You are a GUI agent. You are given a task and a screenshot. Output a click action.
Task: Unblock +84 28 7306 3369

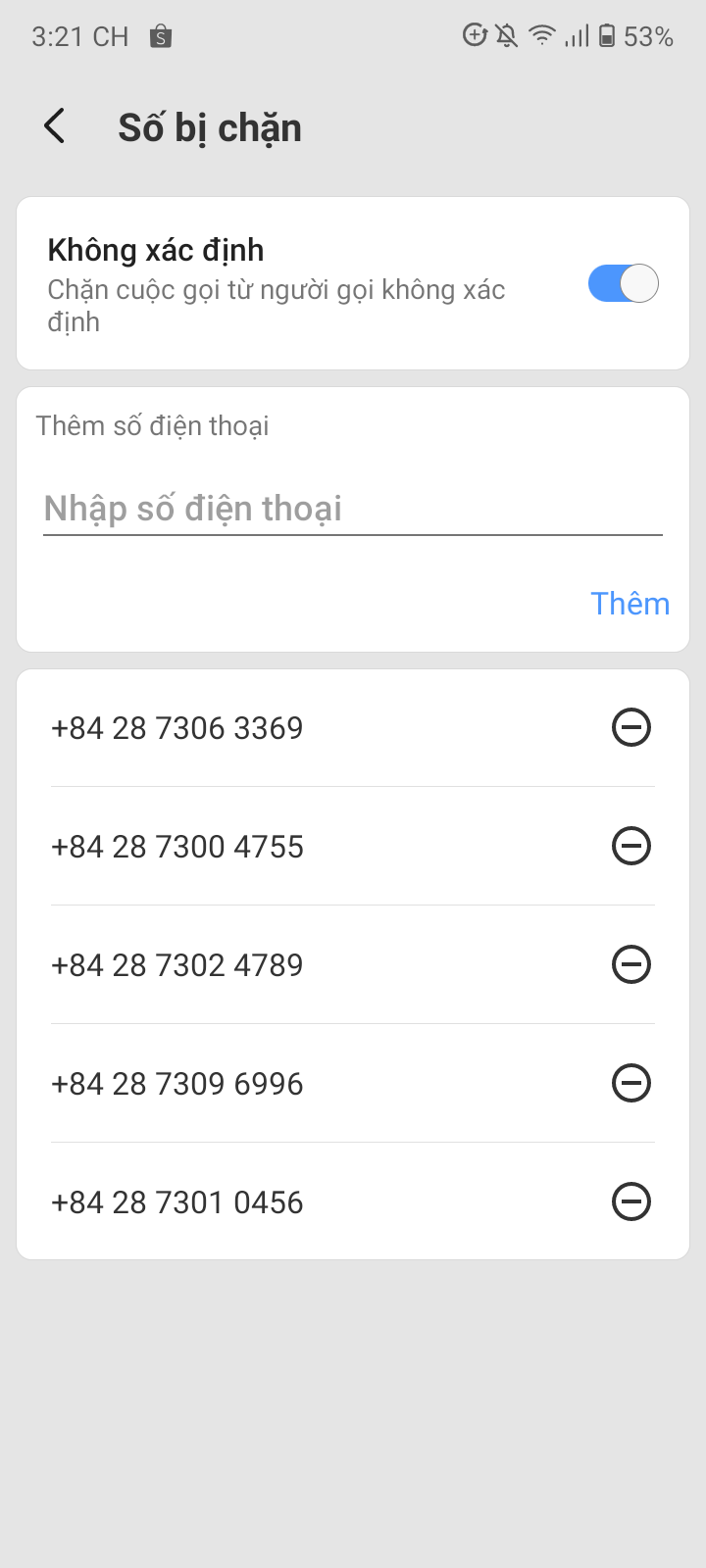pyautogui.click(x=630, y=727)
